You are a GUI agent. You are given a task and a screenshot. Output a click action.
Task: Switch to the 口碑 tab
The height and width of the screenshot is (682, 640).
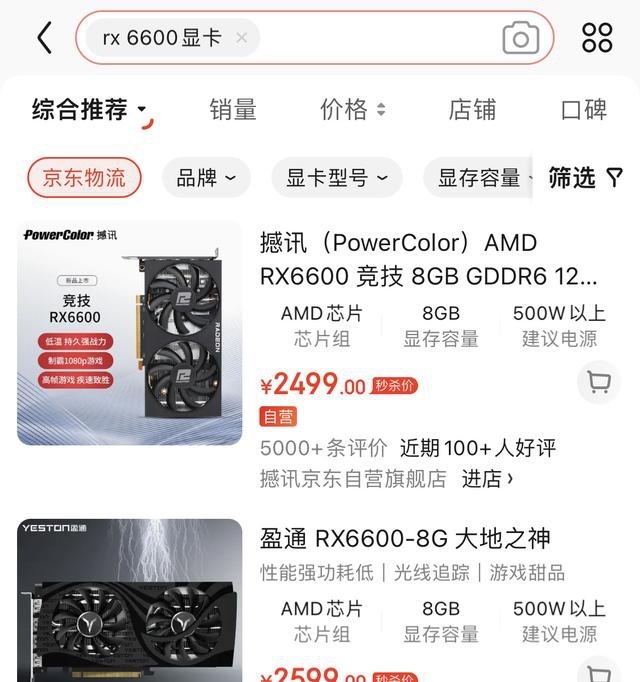[584, 110]
